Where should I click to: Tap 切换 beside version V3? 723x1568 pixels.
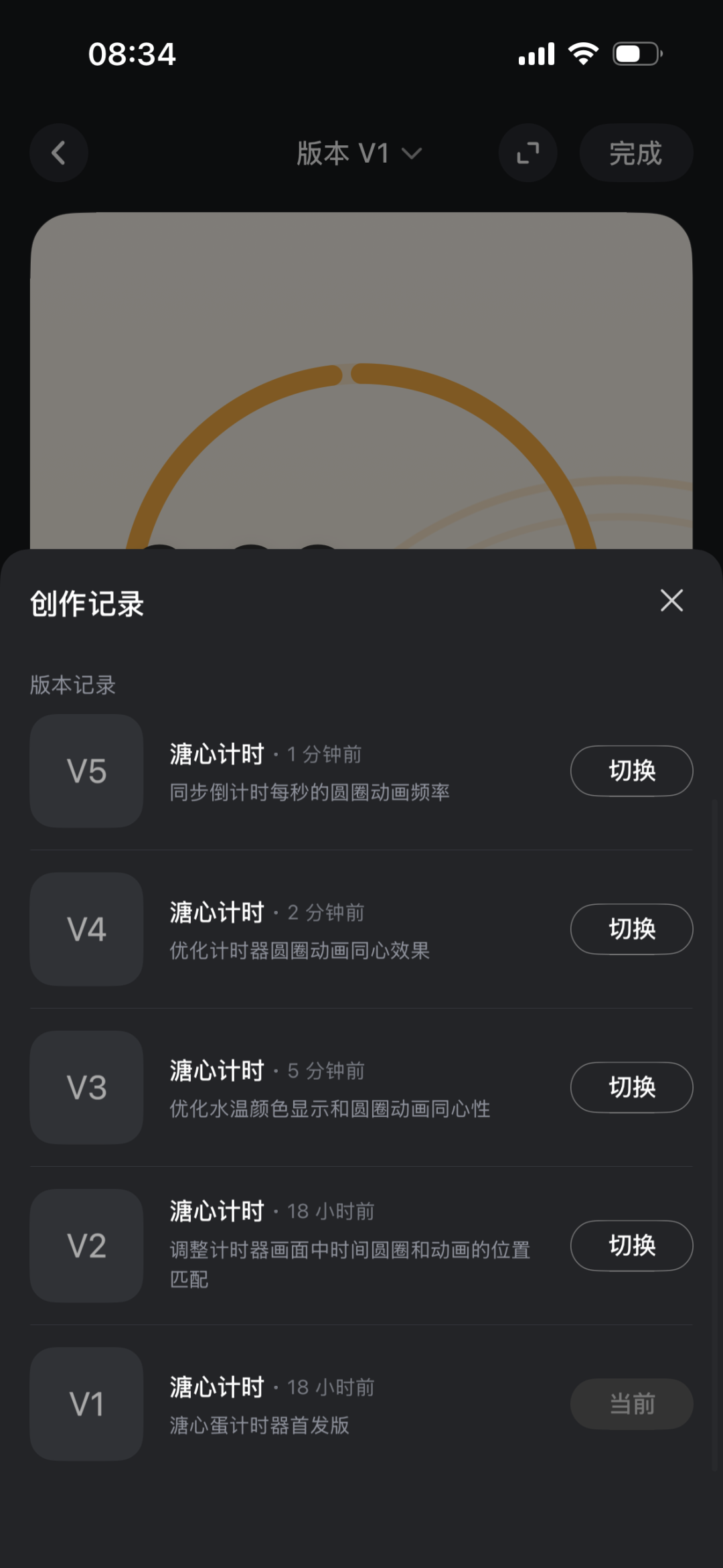coord(631,1087)
